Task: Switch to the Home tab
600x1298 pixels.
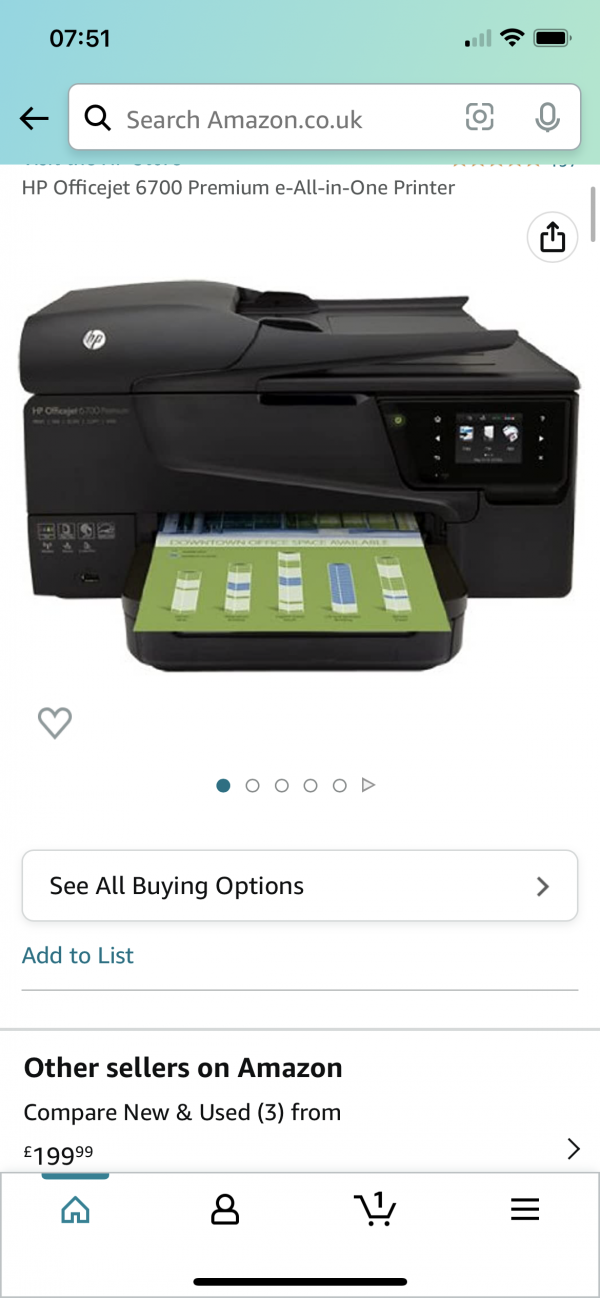Action: (x=75, y=1210)
